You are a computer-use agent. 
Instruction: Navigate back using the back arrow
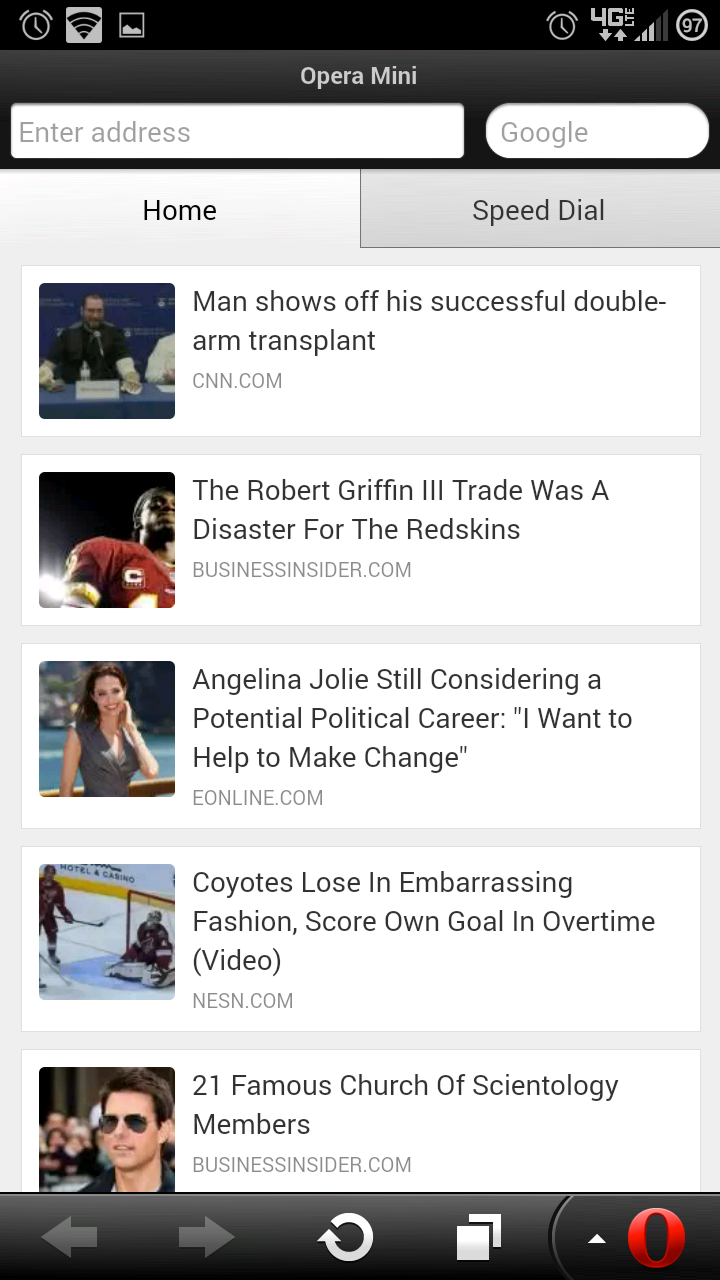69,1236
